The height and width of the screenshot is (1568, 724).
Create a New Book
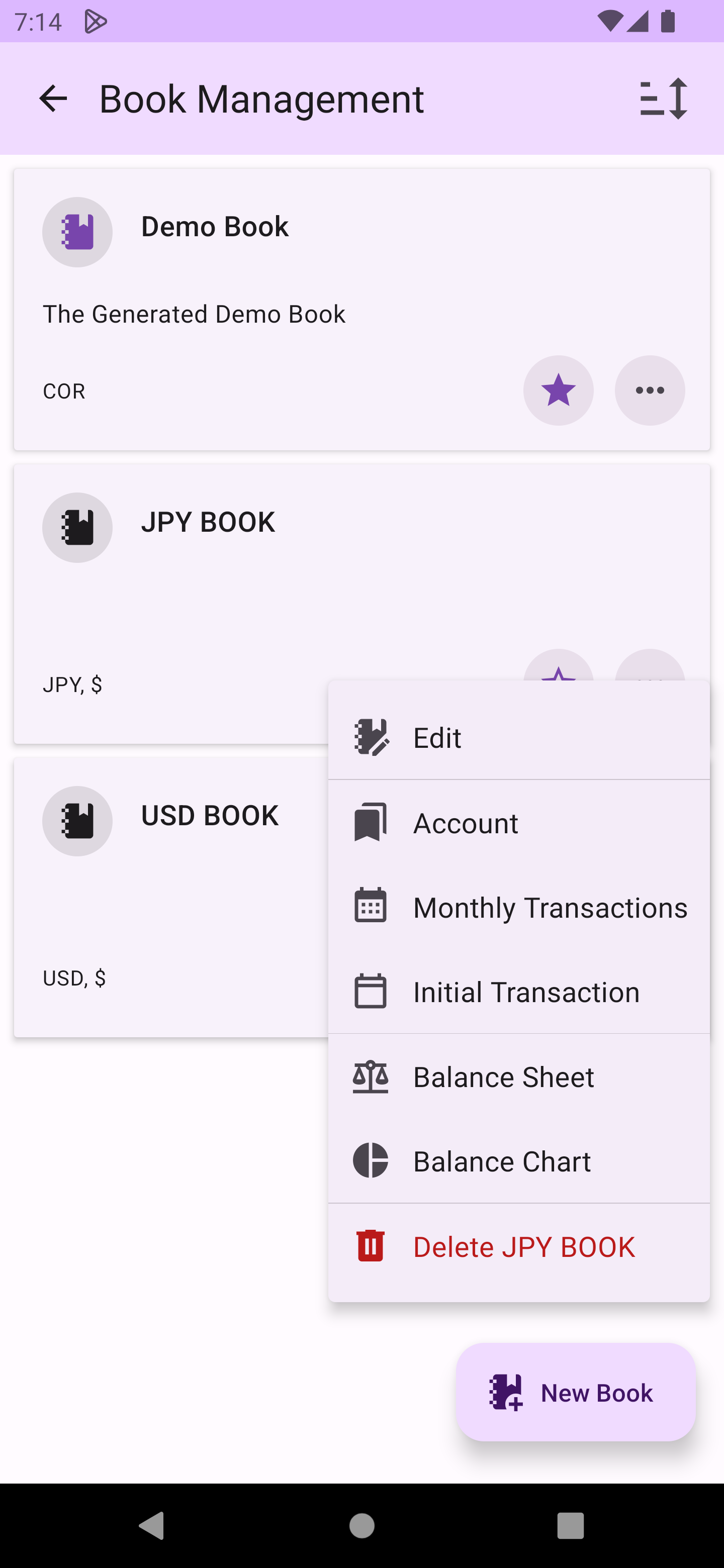575,1392
